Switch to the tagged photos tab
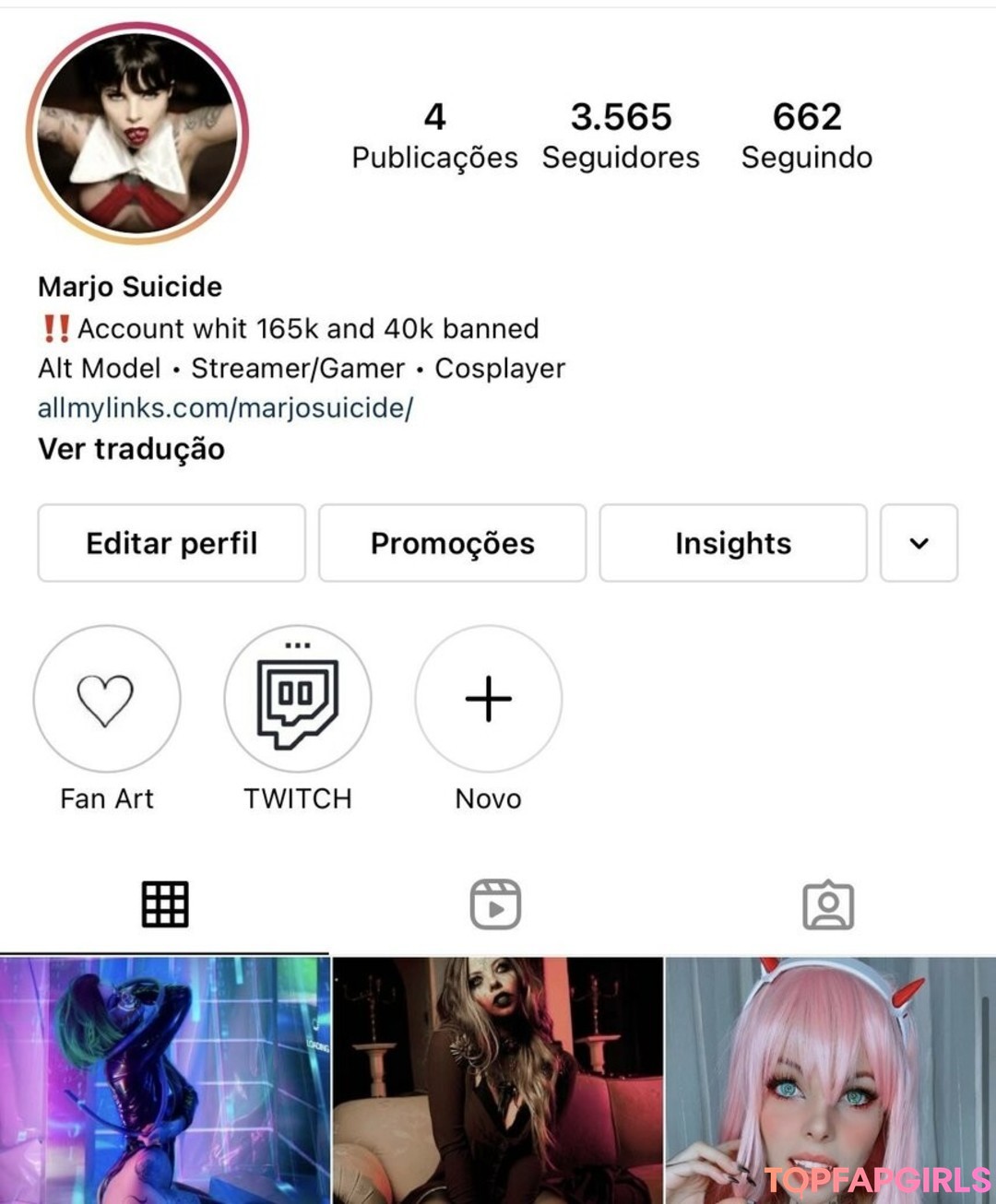 [x=828, y=904]
